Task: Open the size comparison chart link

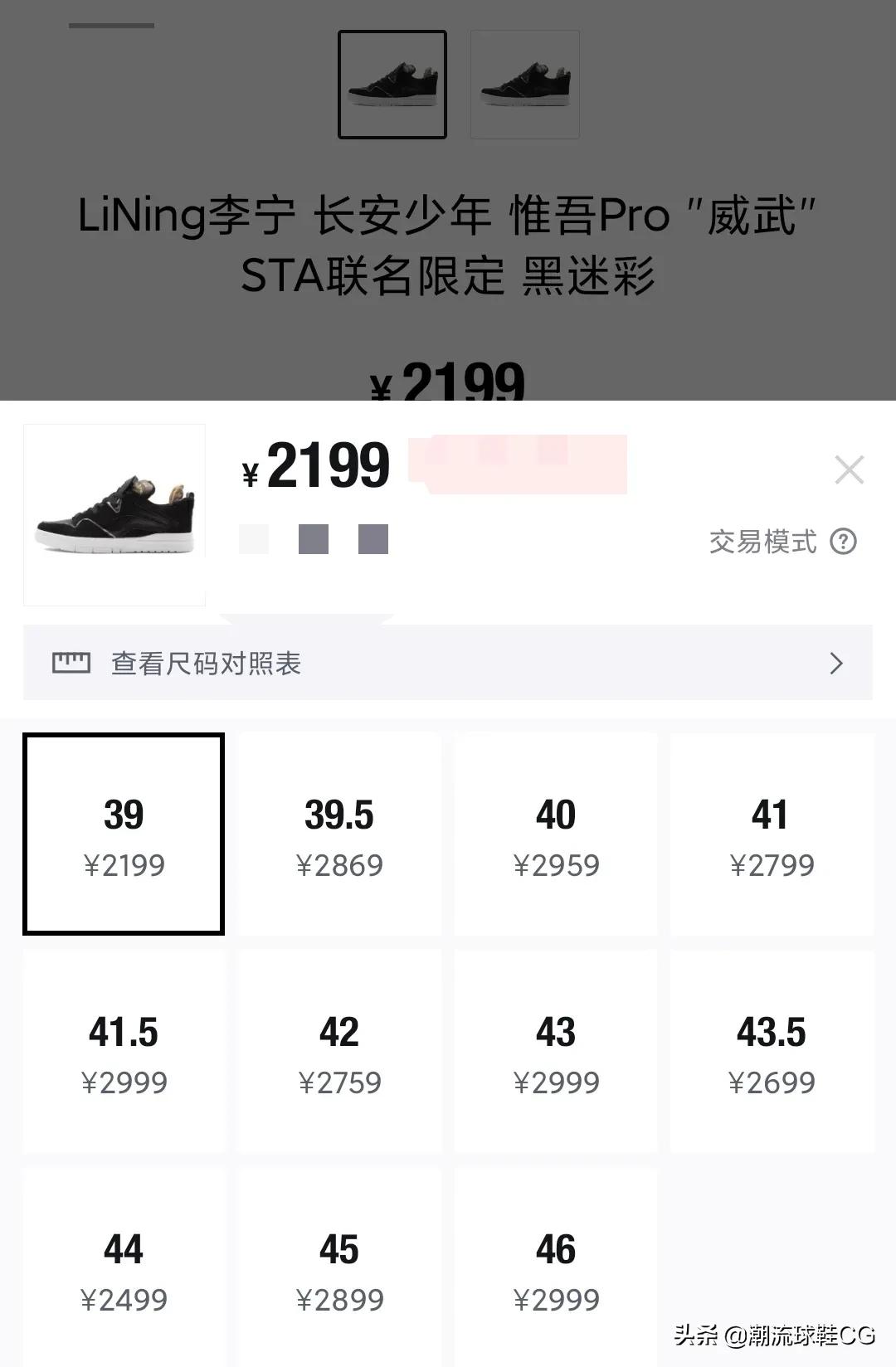Action: coord(203,663)
